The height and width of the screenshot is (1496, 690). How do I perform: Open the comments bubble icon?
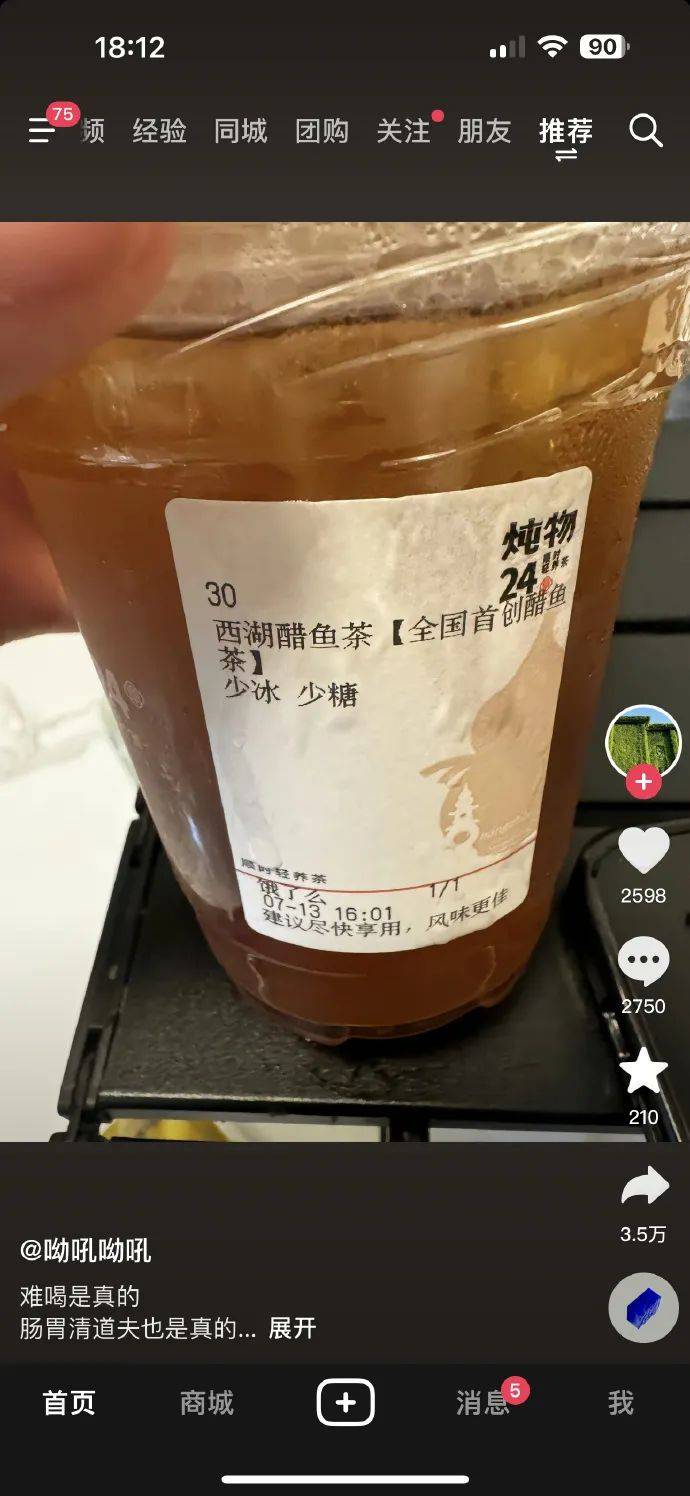pyautogui.click(x=643, y=963)
